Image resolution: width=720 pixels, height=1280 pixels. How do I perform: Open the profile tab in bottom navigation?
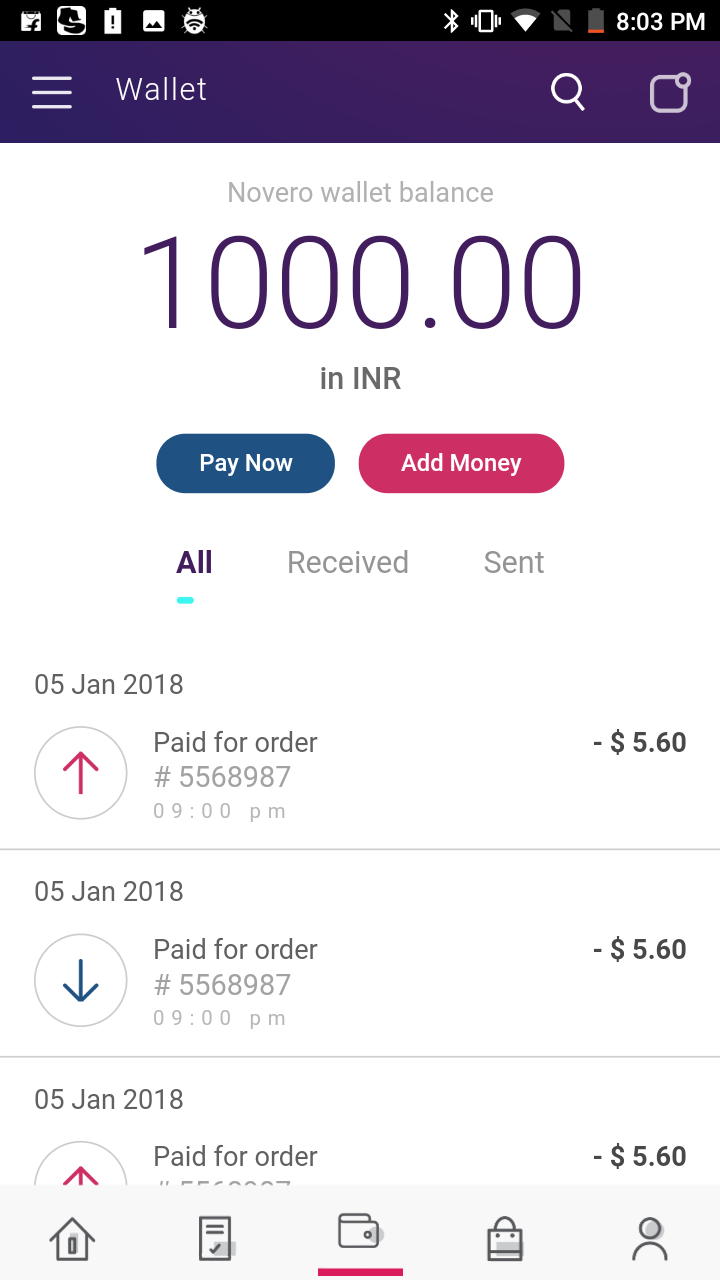649,1238
